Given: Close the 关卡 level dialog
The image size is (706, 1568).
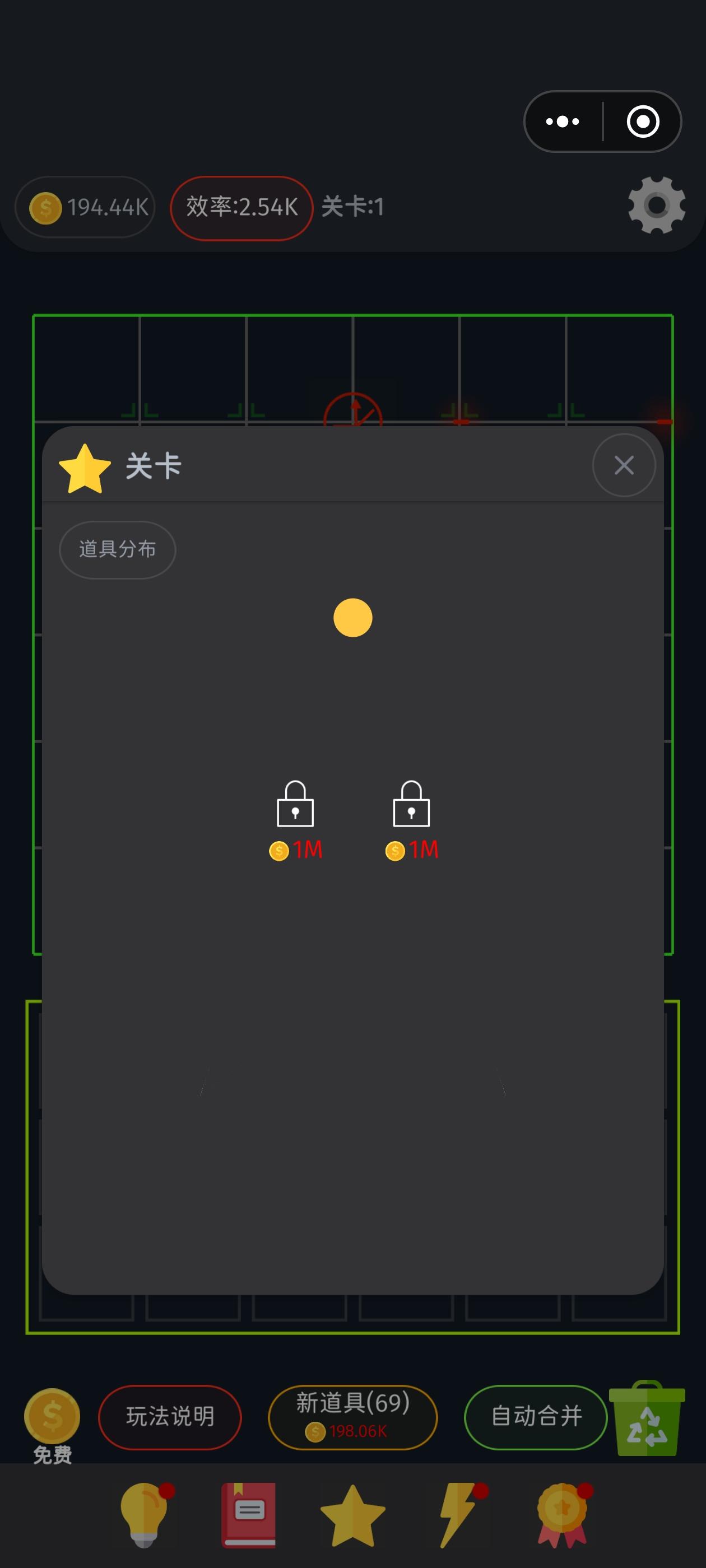Looking at the screenshot, I should coord(624,465).
